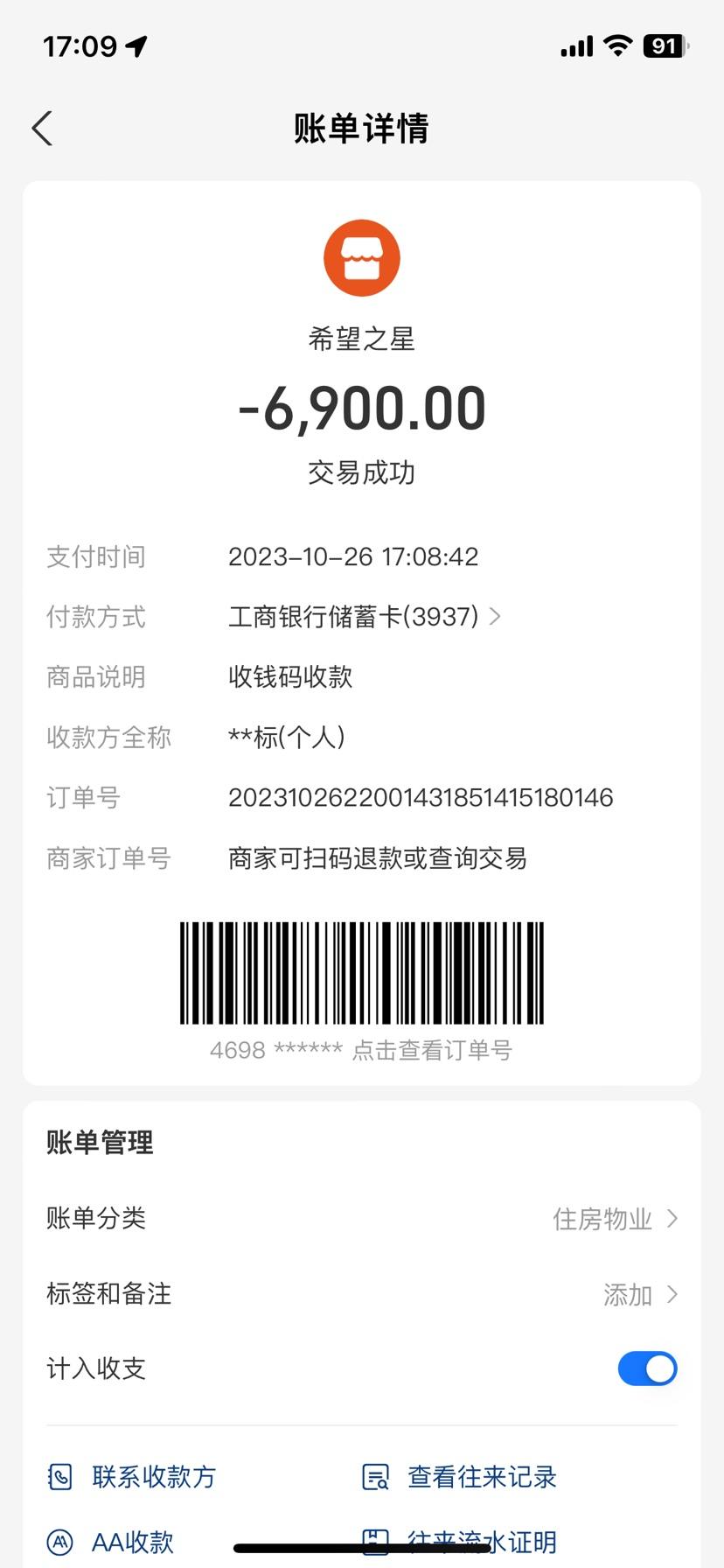Select 联系收款方 to contact payee
The height and width of the screenshot is (1568, 724).
tap(133, 1477)
